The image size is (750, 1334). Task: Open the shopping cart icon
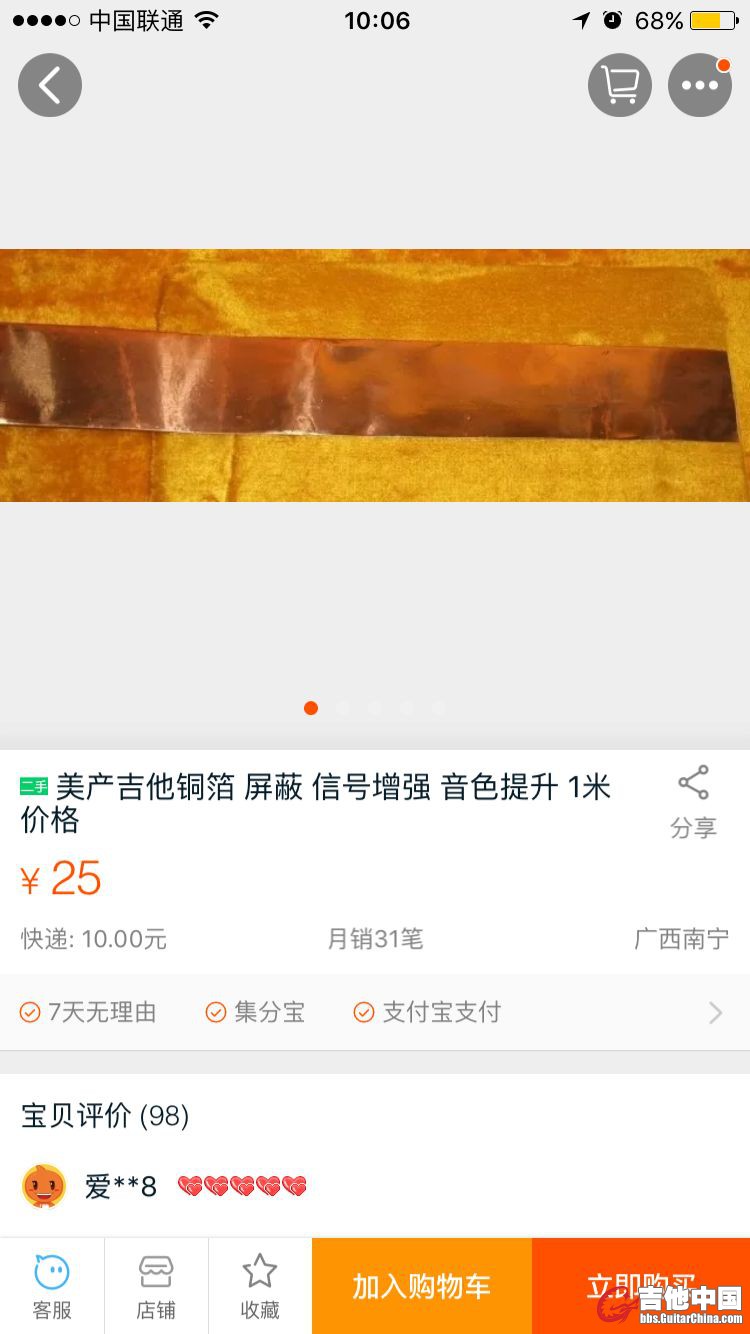[619, 85]
